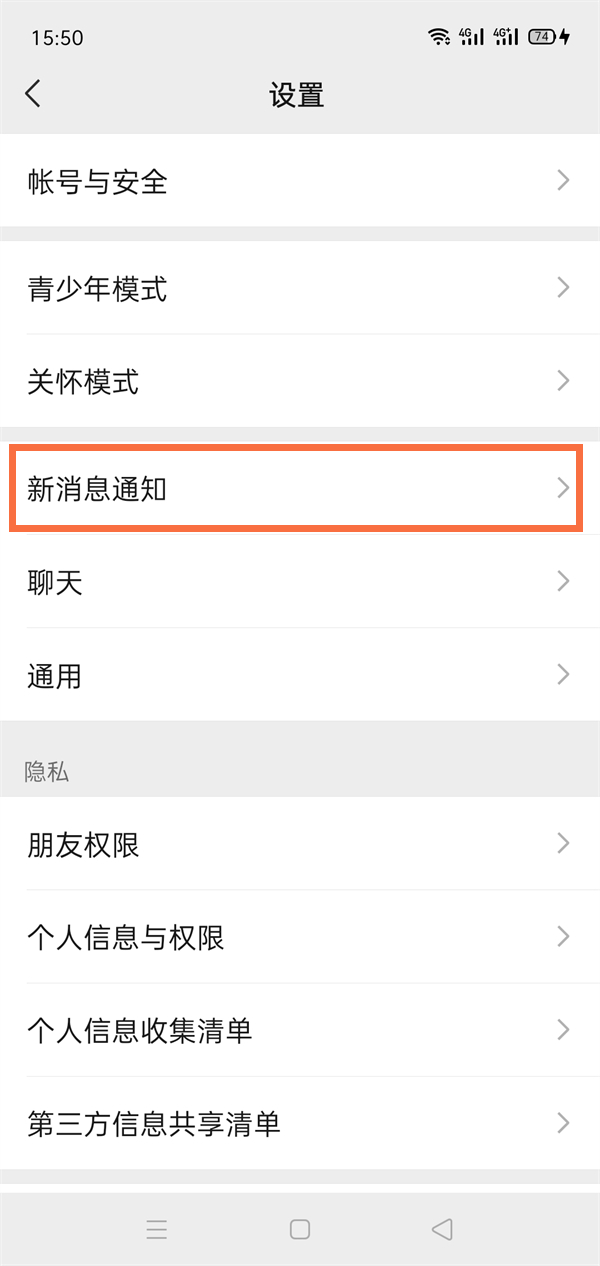Screen dimensions: 600x1266
Task: Open 个人信息收集清单
Action: coord(300,1030)
